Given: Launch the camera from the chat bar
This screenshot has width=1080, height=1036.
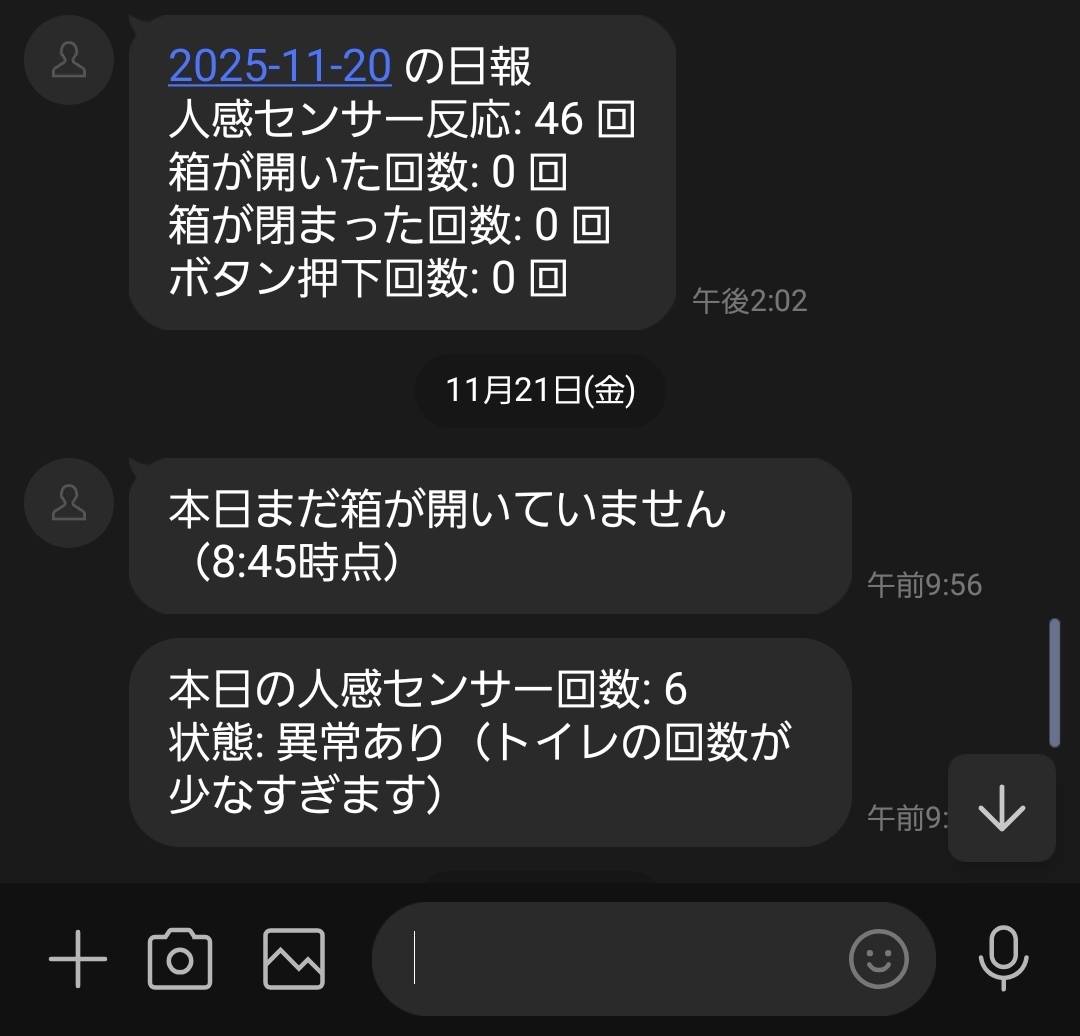Looking at the screenshot, I should pyautogui.click(x=180, y=959).
